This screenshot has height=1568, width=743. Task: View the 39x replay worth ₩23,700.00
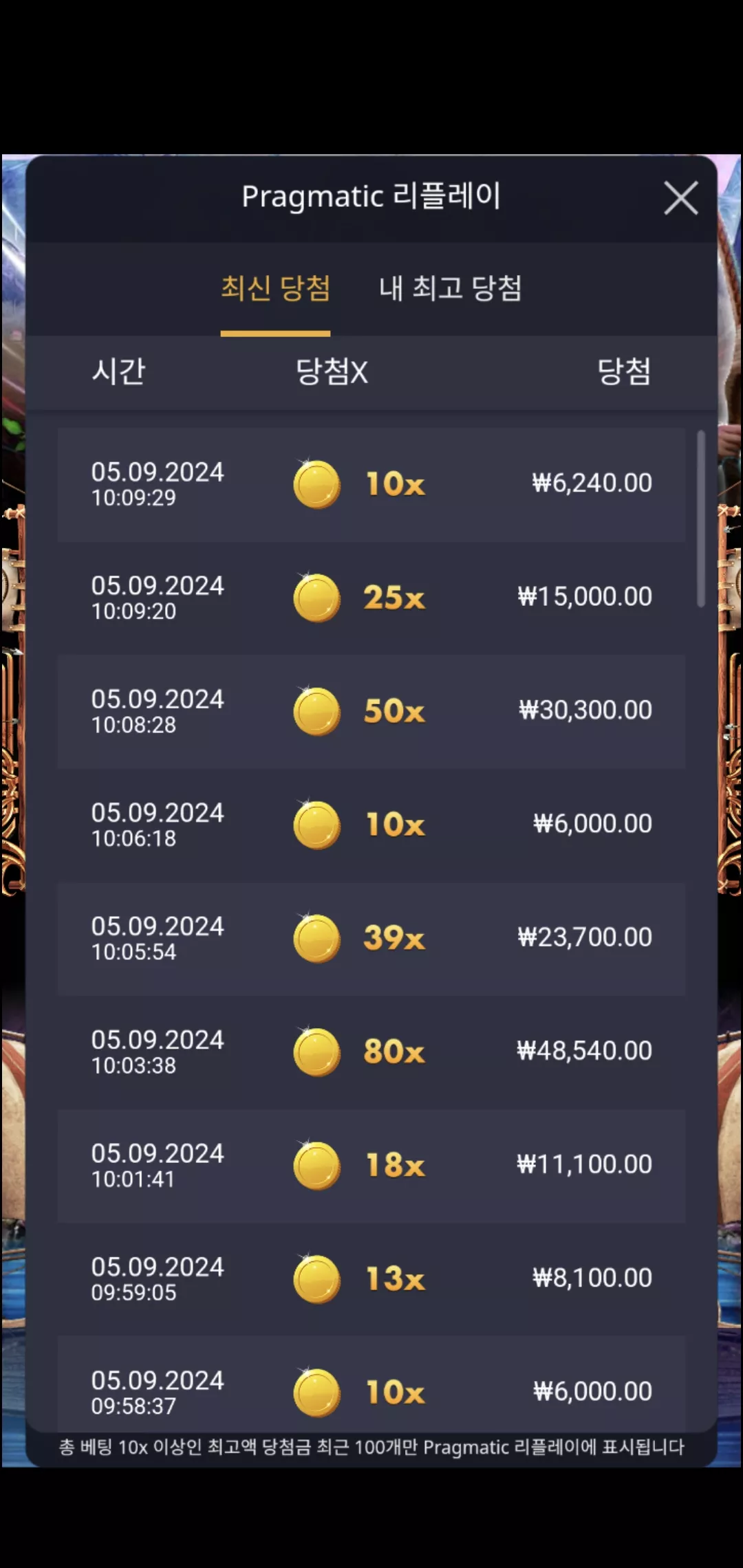coord(371,938)
